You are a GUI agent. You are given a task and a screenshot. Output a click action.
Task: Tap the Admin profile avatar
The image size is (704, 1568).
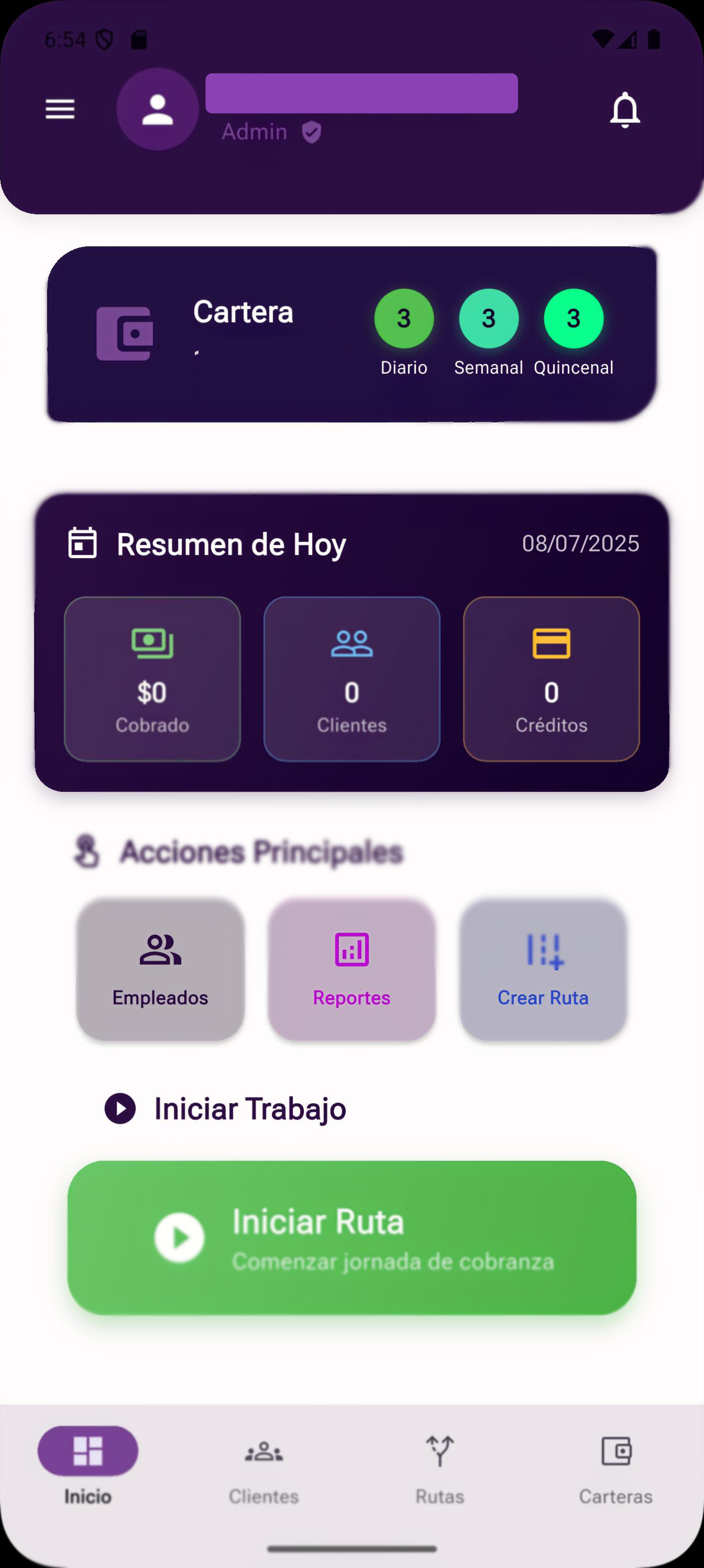[158, 110]
